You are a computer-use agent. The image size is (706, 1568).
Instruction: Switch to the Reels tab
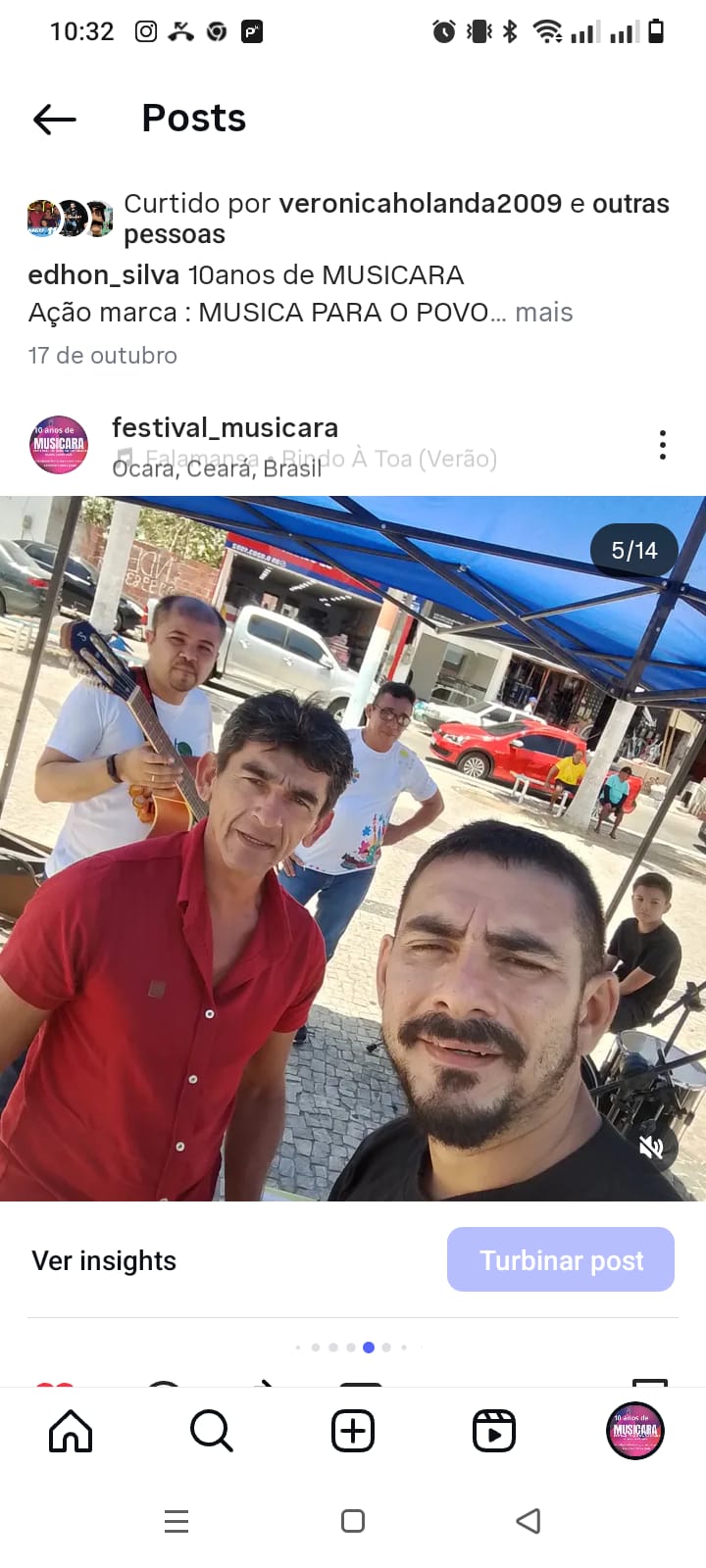(x=494, y=1431)
